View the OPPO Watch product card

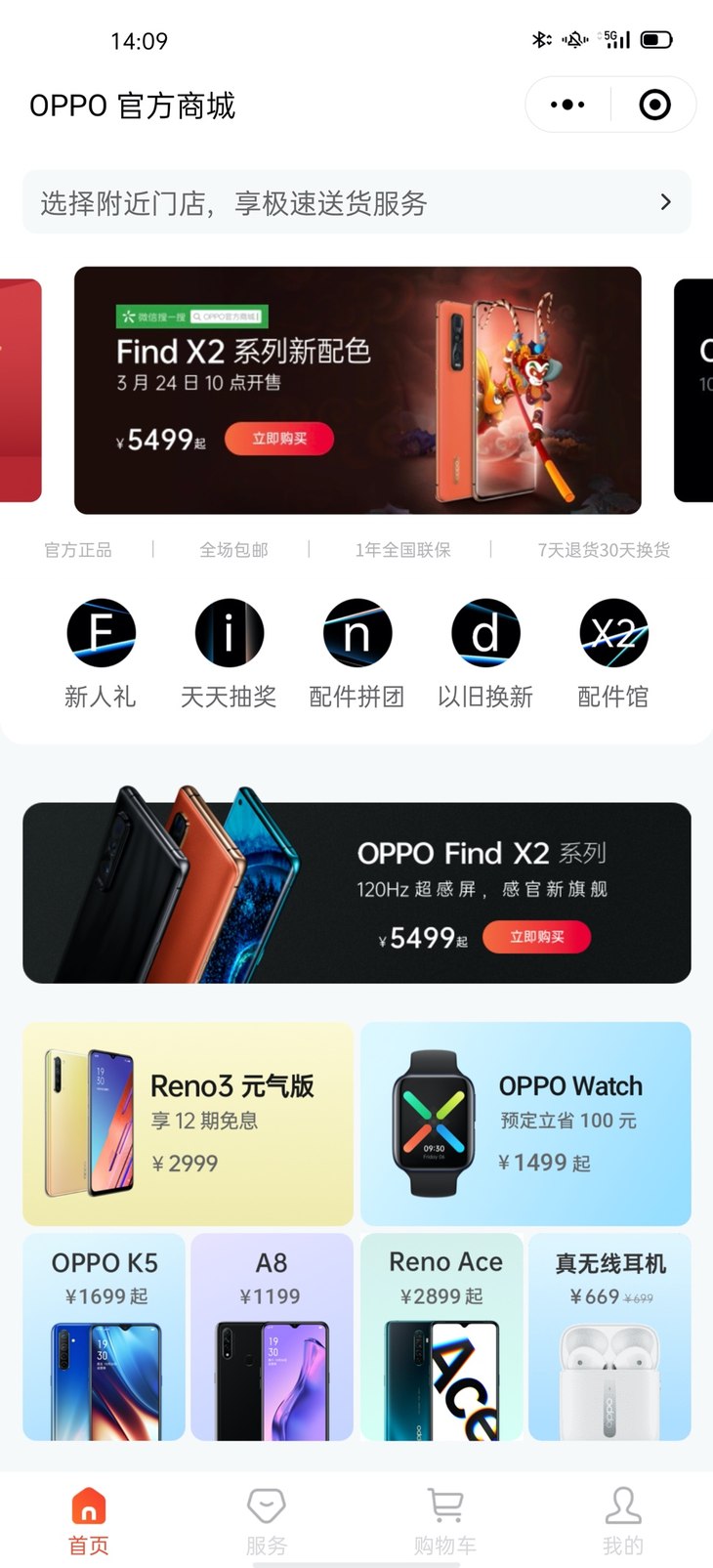pos(525,1123)
